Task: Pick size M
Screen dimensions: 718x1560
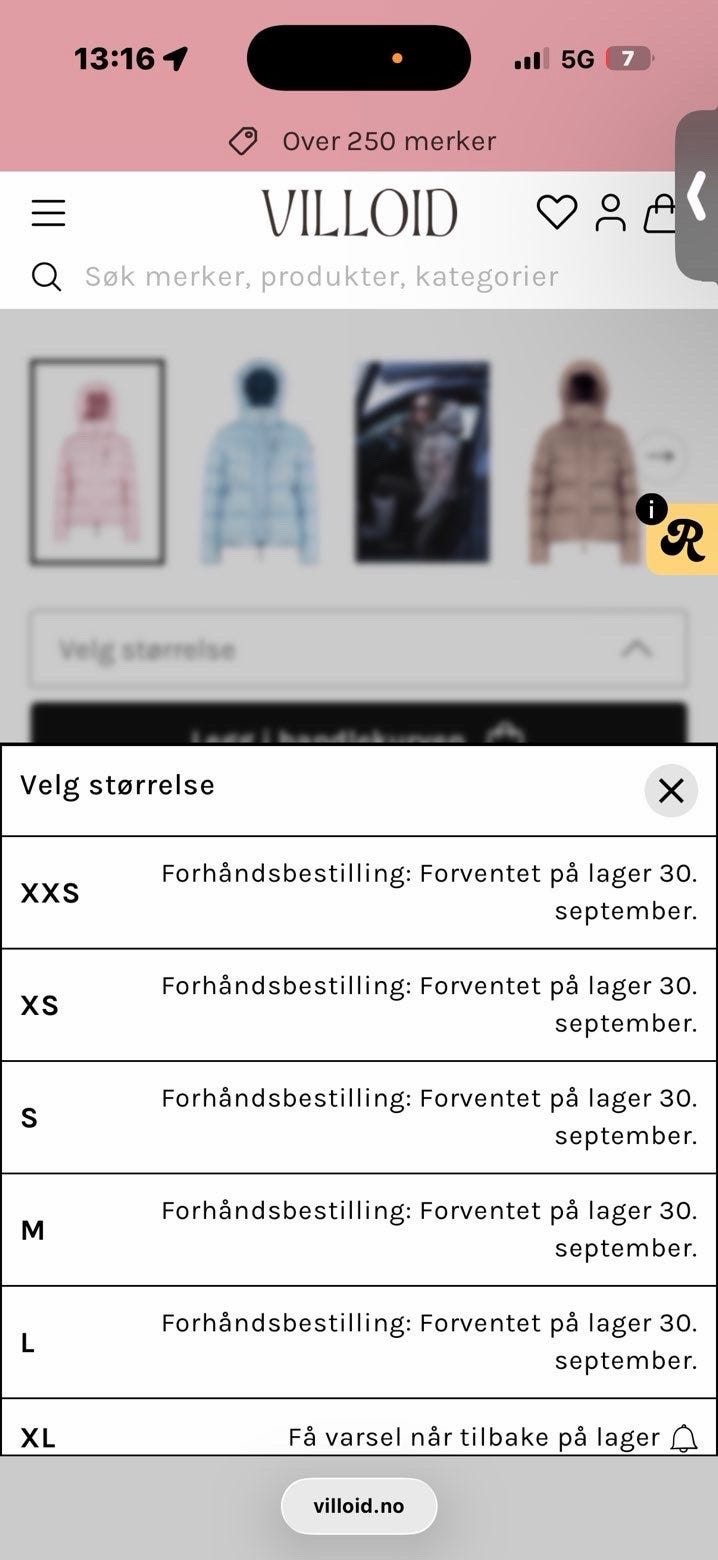Action: click(359, 1230)
